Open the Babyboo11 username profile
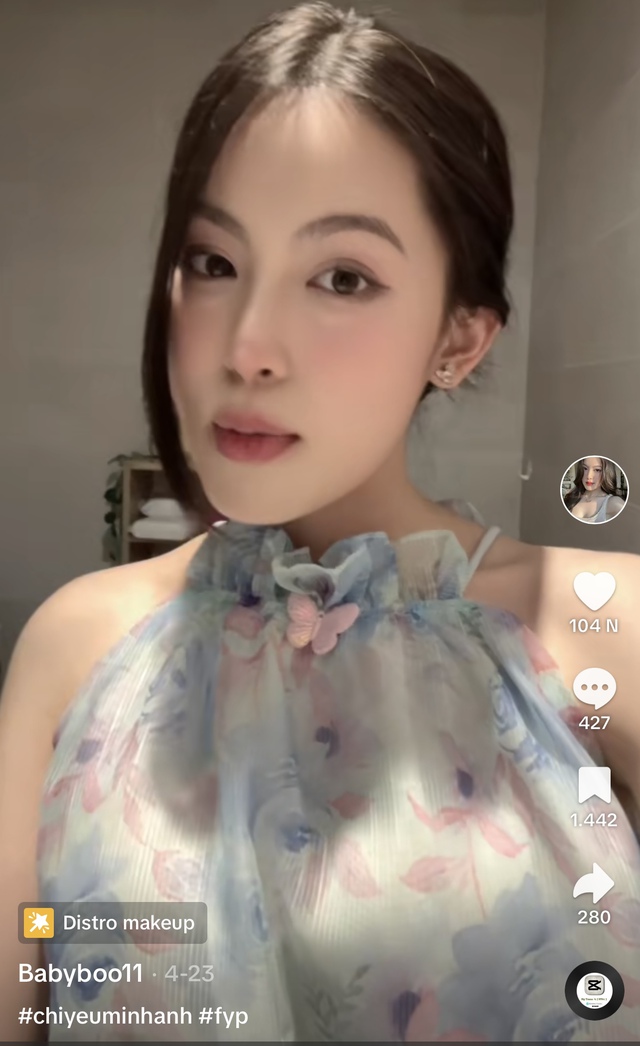 pos(80,973)
